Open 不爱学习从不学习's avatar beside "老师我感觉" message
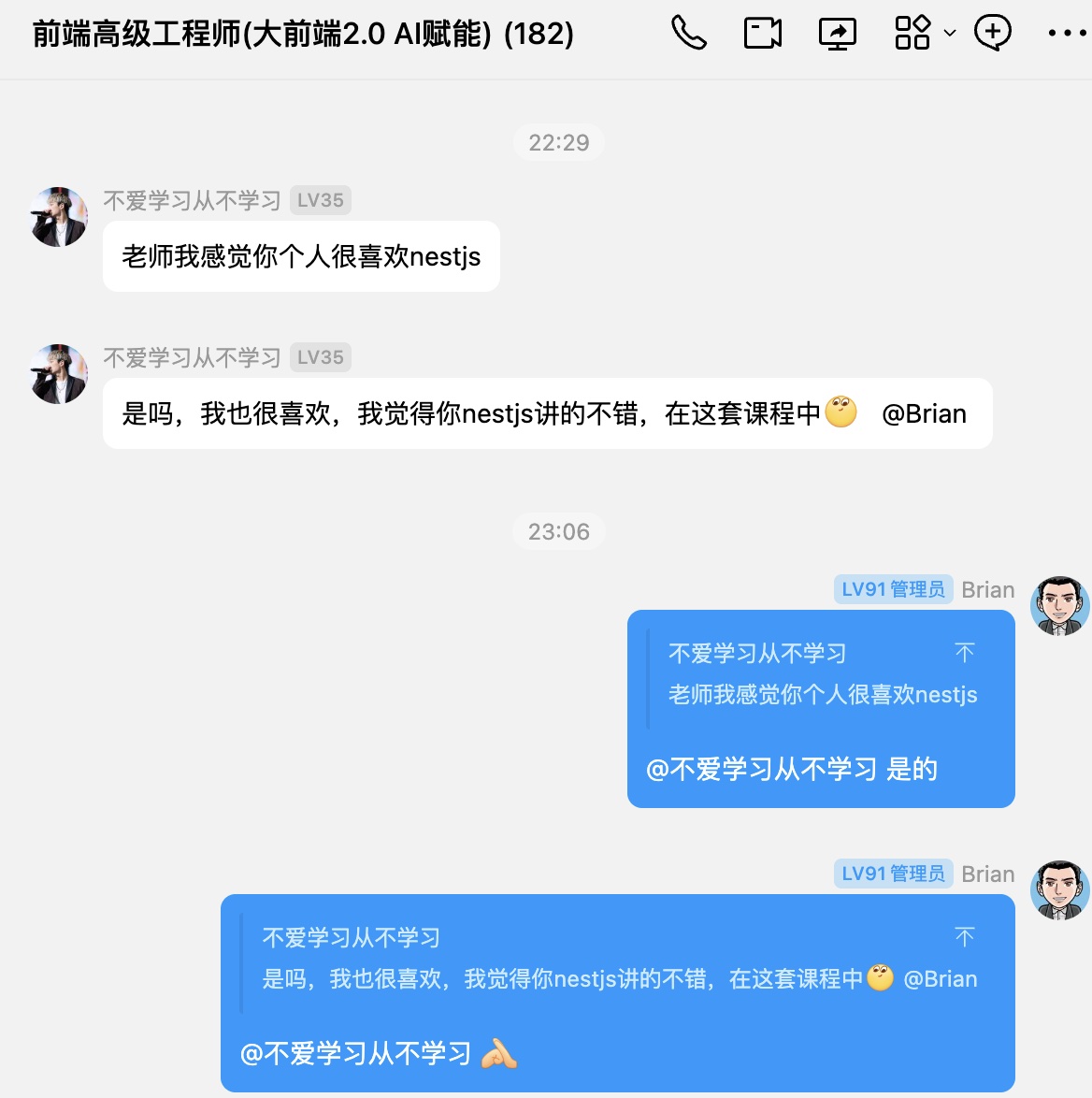The height and width of the screenshot is (1098, 1092). click(x=59, y=217)
